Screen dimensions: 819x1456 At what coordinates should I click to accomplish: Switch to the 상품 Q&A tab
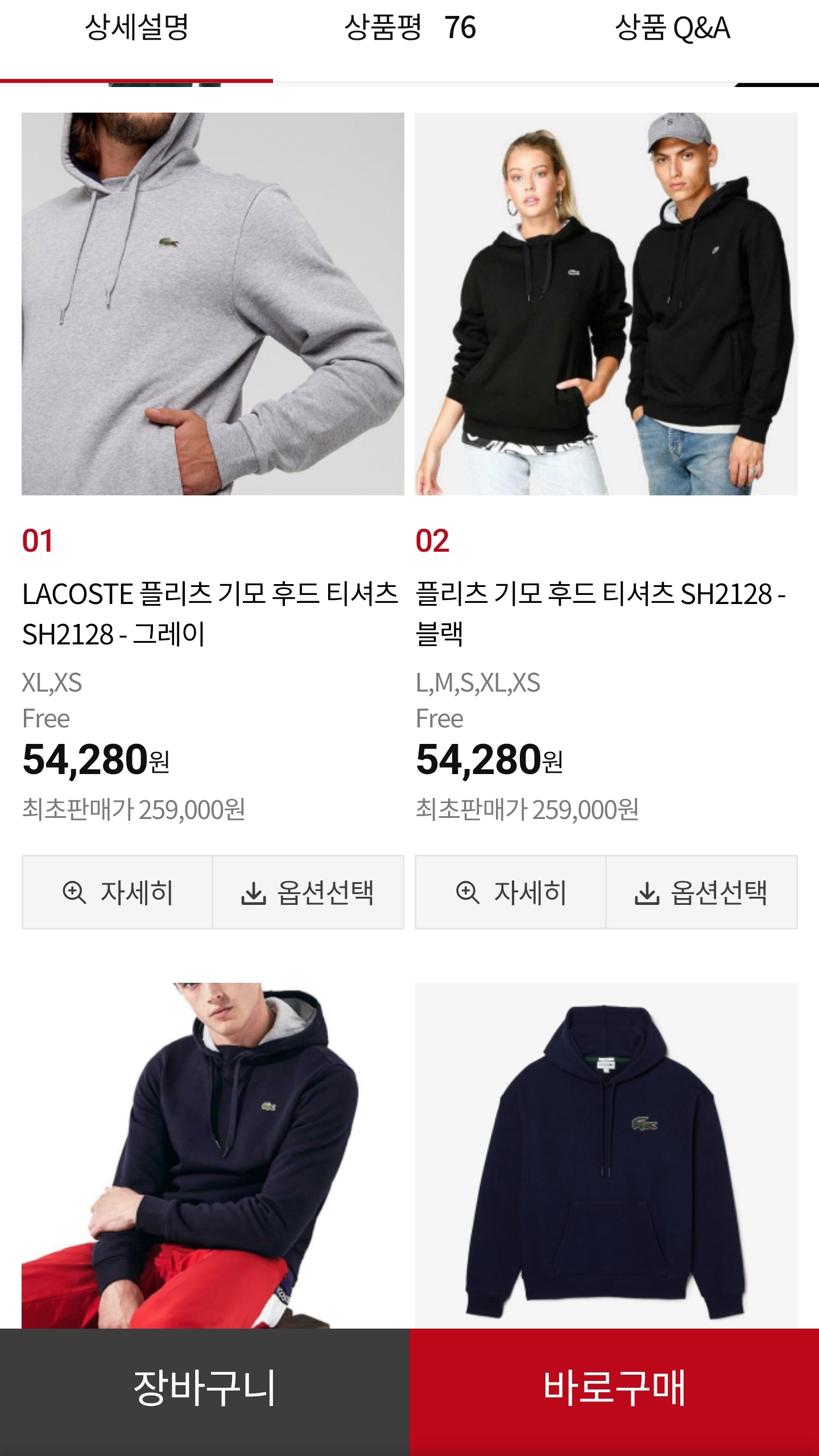[672, 28]
